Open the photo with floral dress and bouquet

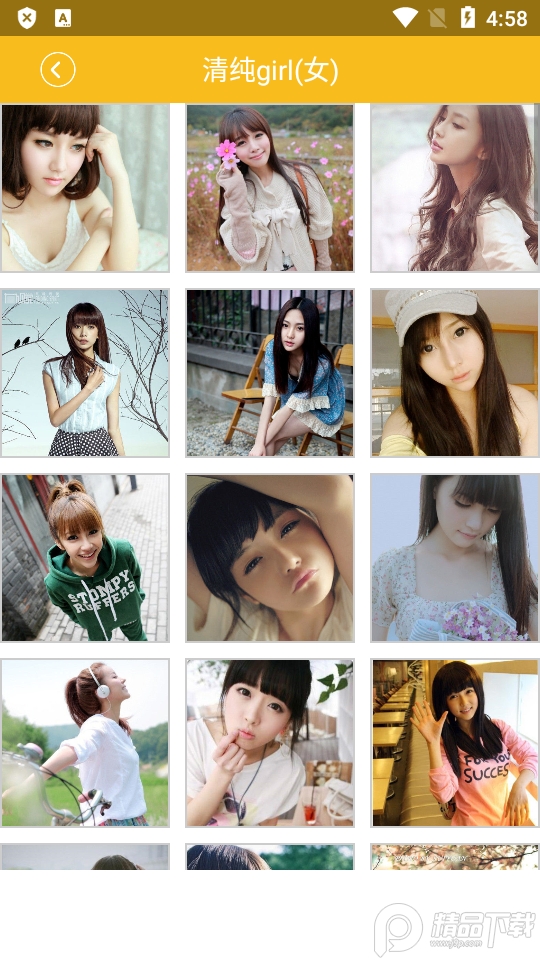click(455, 558)
